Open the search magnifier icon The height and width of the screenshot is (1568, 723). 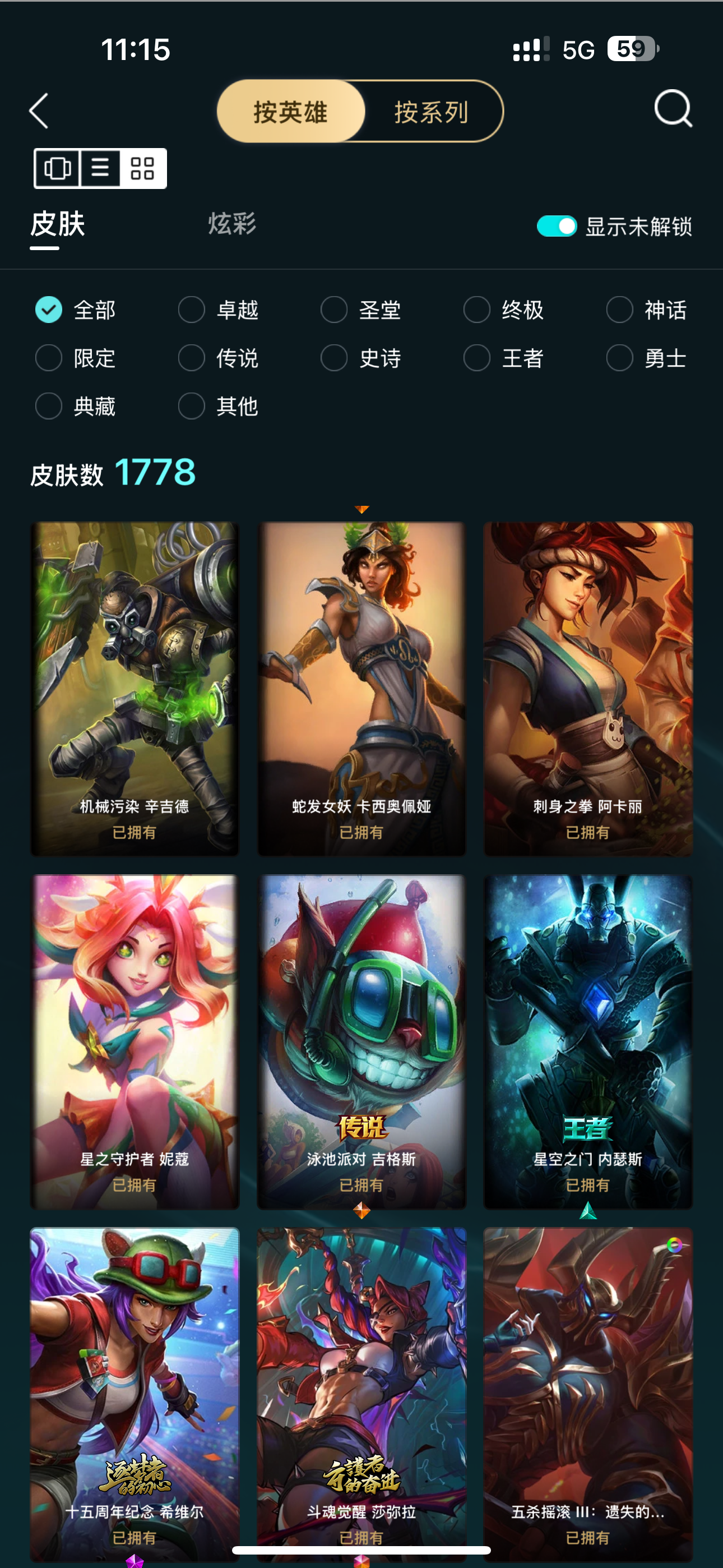tap(673, 109)
